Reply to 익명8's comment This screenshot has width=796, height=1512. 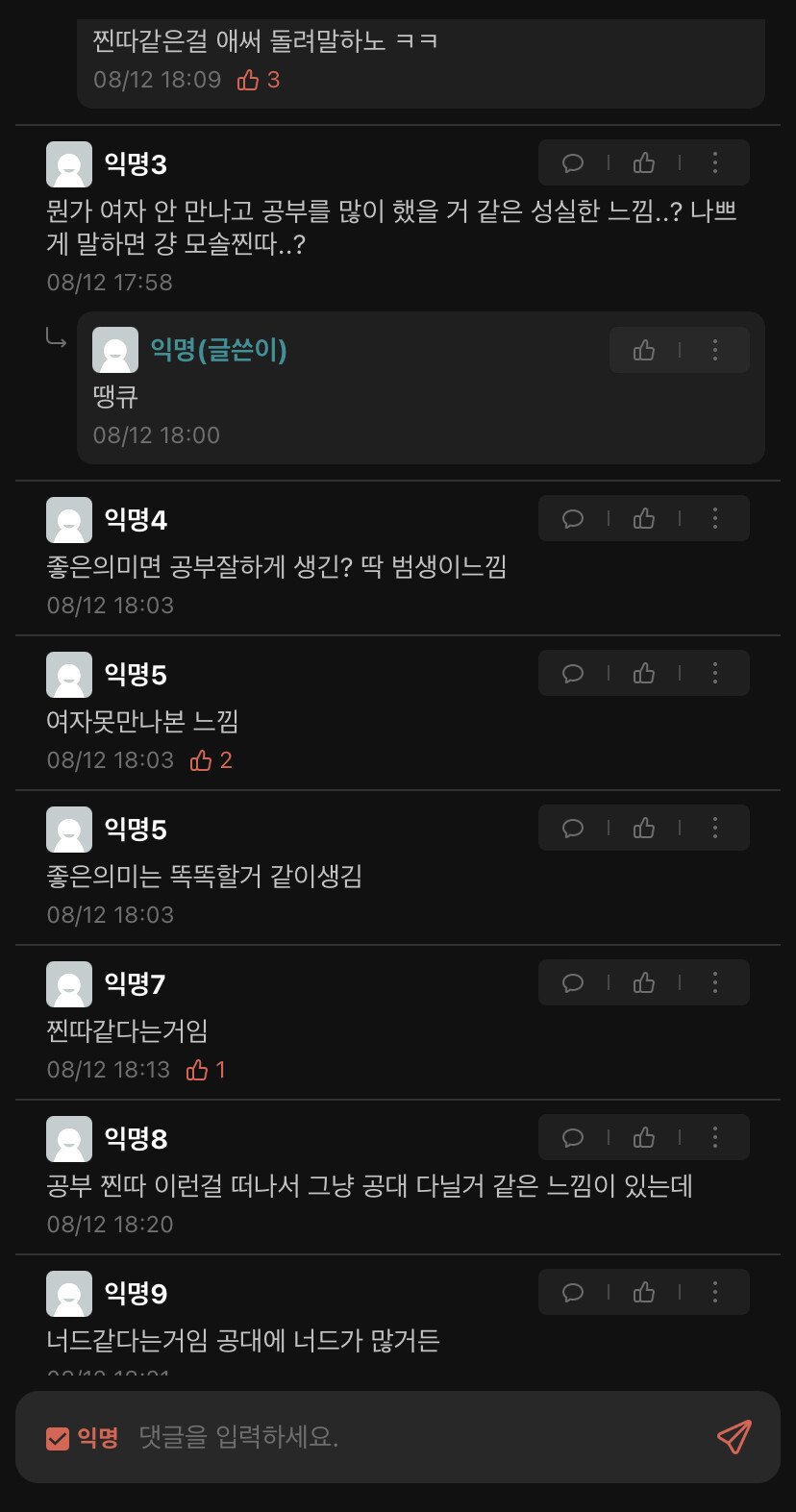pos(573,1138)
